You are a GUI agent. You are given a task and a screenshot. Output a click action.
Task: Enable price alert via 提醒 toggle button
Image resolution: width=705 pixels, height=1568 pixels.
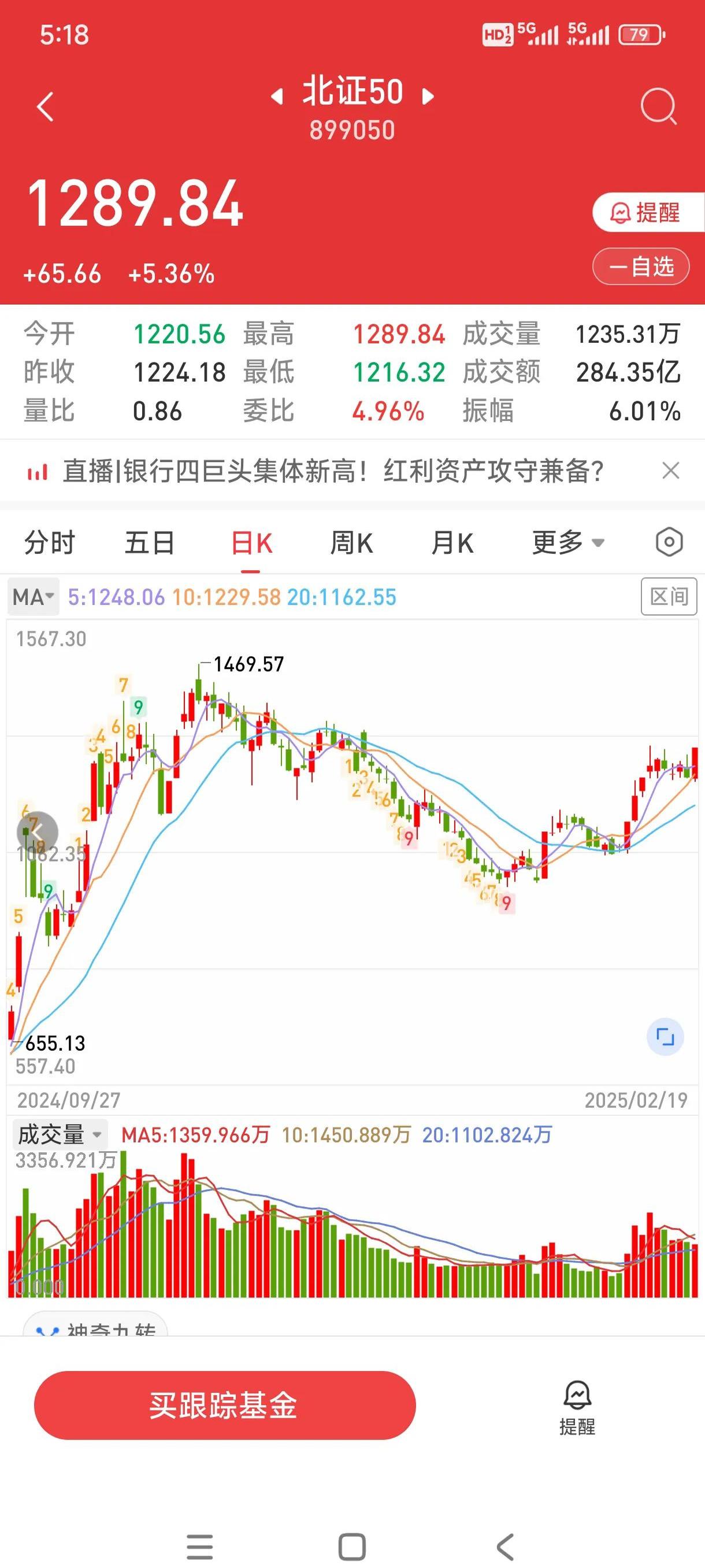tap(647, 213)
